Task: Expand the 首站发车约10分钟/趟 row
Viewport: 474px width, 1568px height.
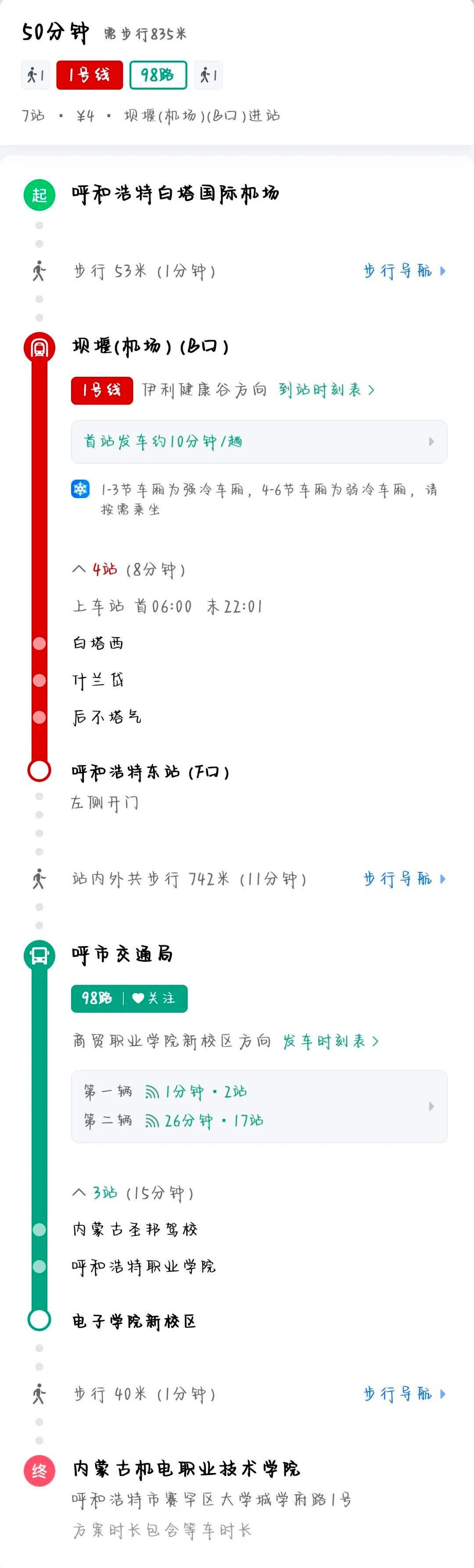Action: [259, 442]
